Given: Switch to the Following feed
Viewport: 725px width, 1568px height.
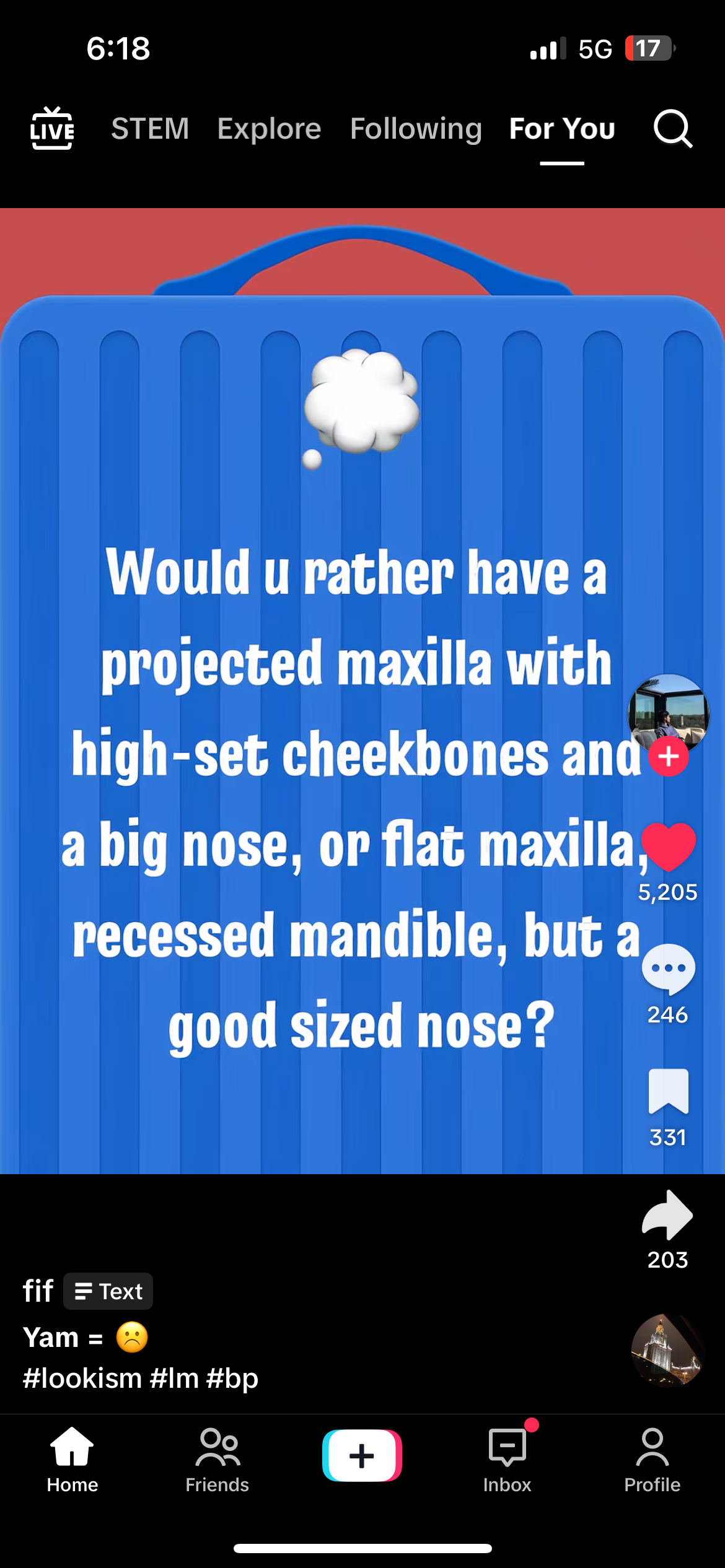Looking at the screenshot, I should 416,129.
